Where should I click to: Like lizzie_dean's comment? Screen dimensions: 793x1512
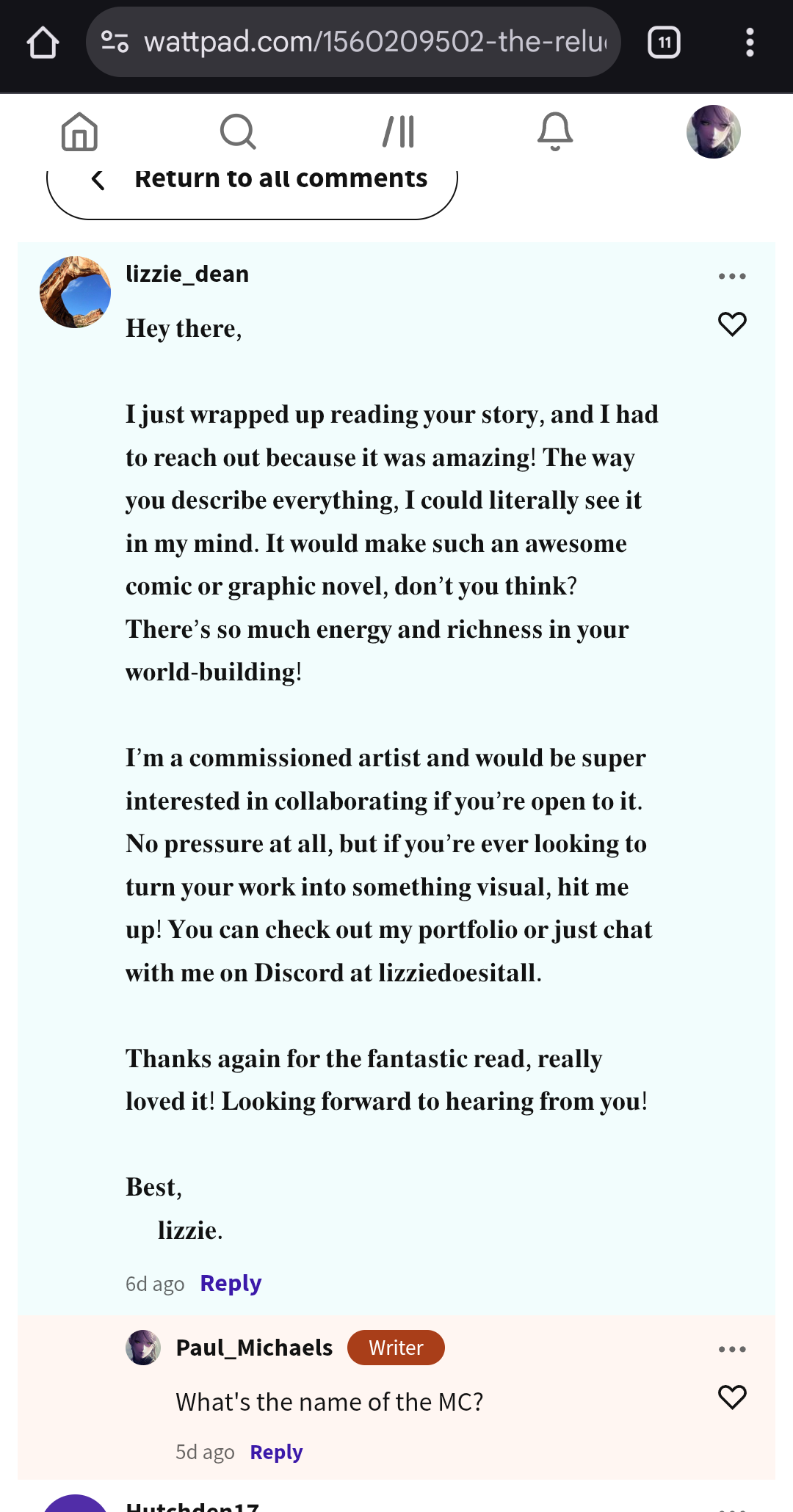coord(732,324)
